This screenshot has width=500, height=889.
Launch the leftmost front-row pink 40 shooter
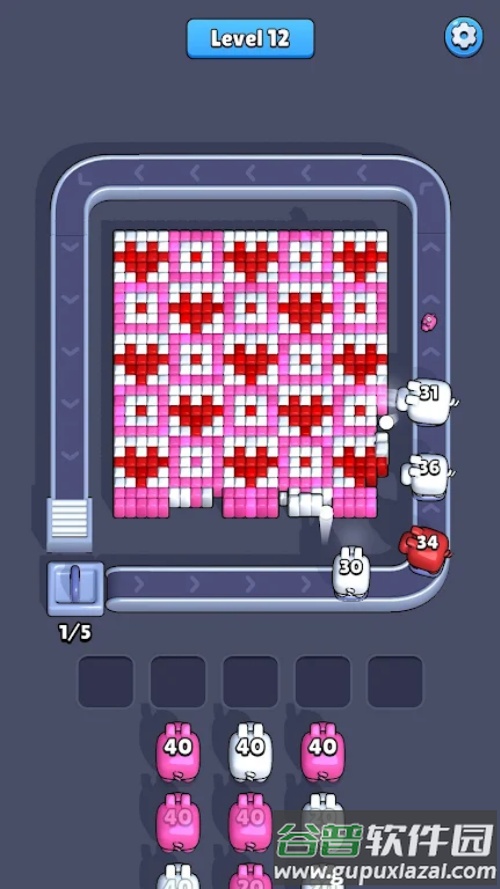click(178, 752)
